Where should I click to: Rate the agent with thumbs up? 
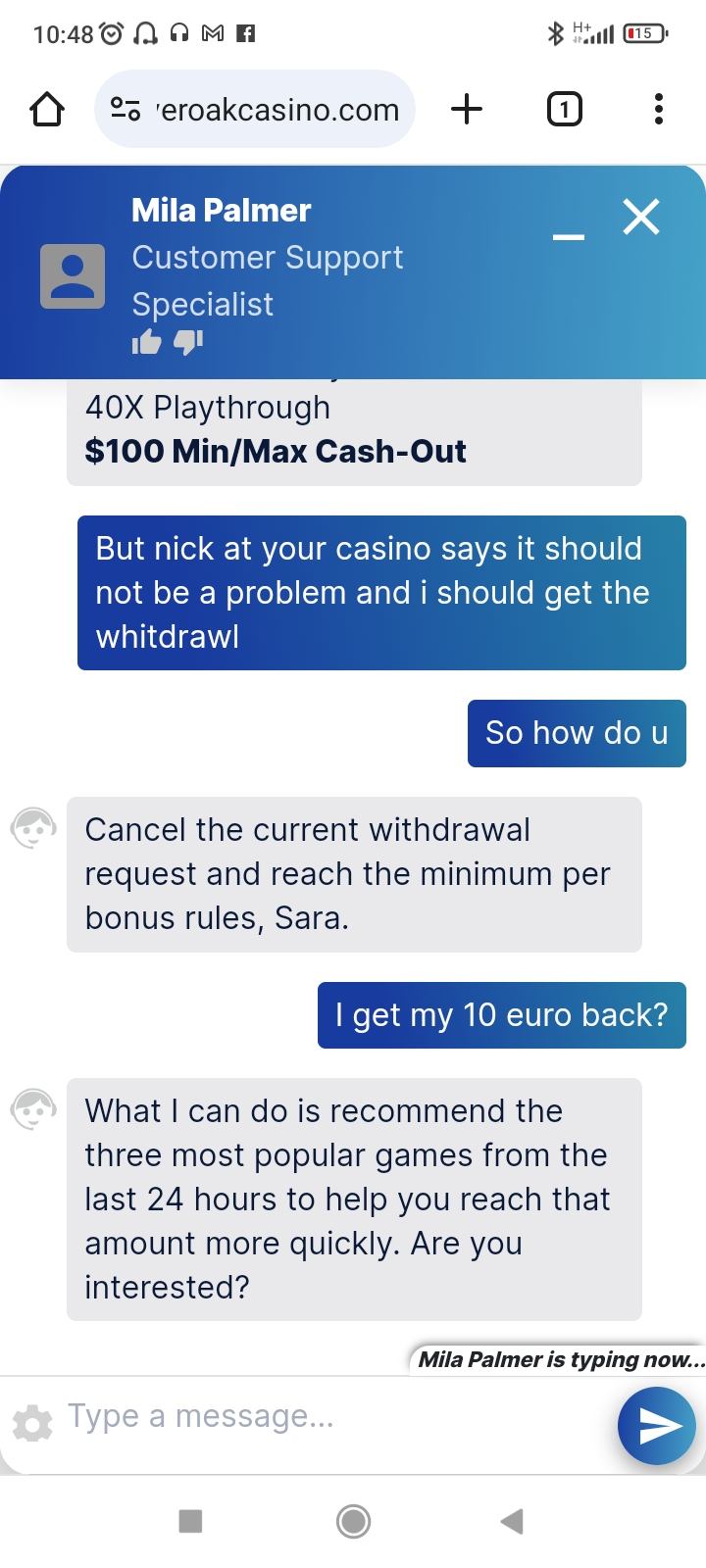(x=146, y=342)
